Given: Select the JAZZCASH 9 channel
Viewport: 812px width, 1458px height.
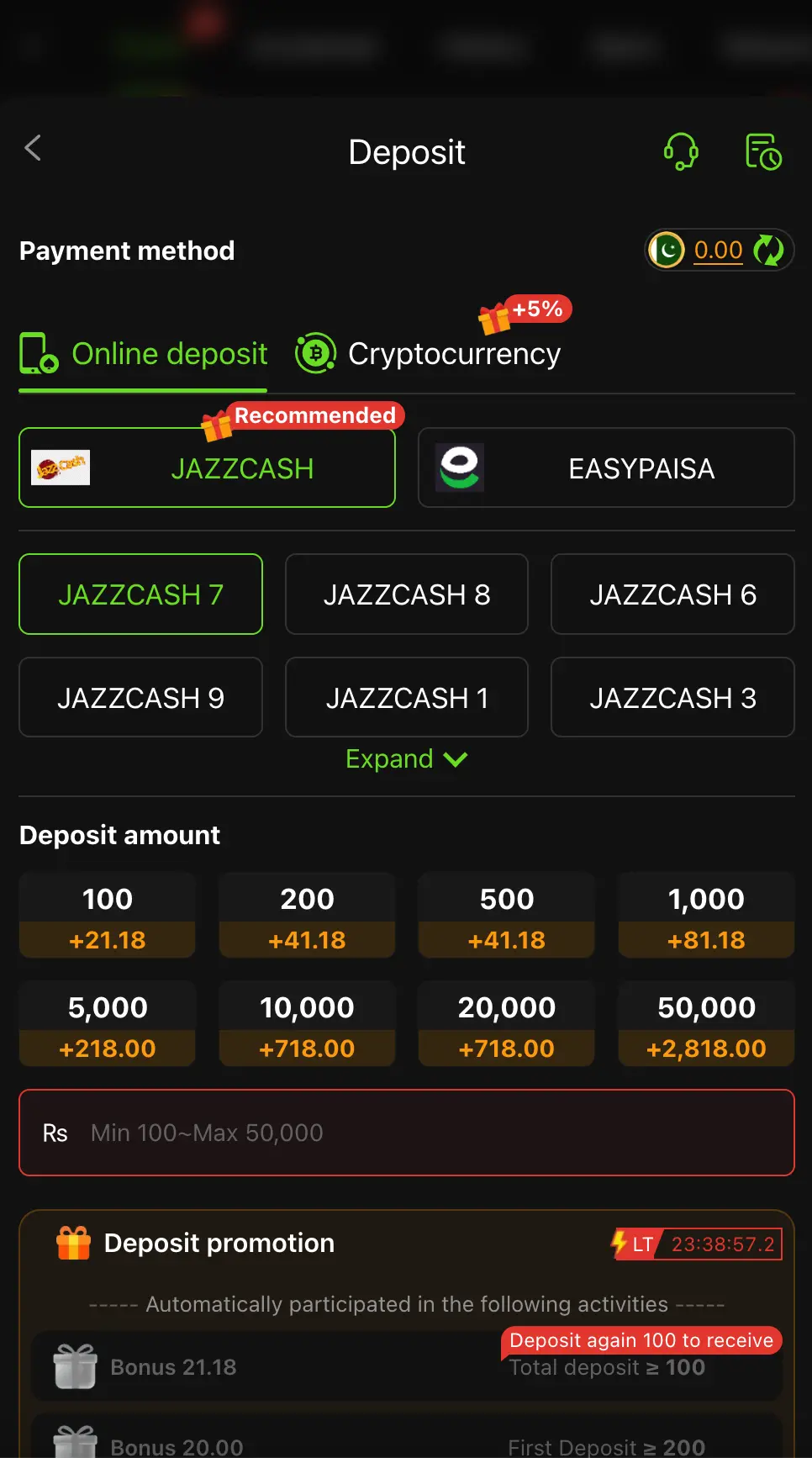Looking at the screenshot, I should 140,698.
